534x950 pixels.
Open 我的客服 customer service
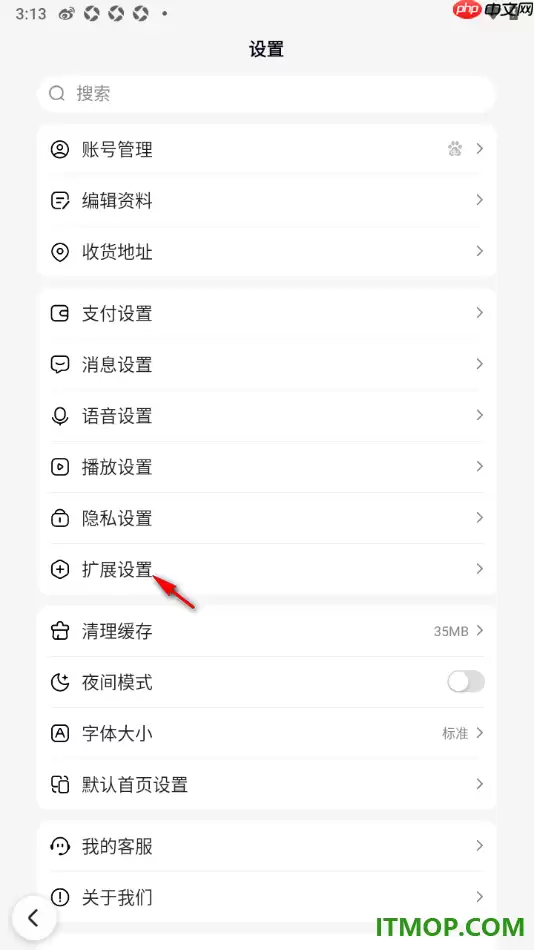click(266, 846)
